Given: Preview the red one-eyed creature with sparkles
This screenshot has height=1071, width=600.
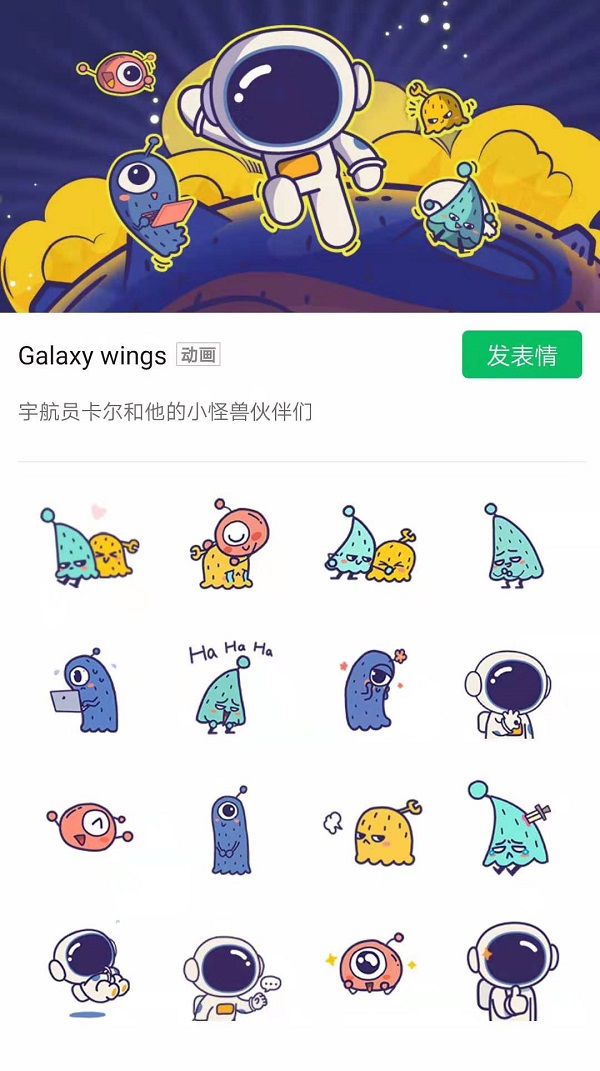Looking at the screenshot, I should coord(371,966).
